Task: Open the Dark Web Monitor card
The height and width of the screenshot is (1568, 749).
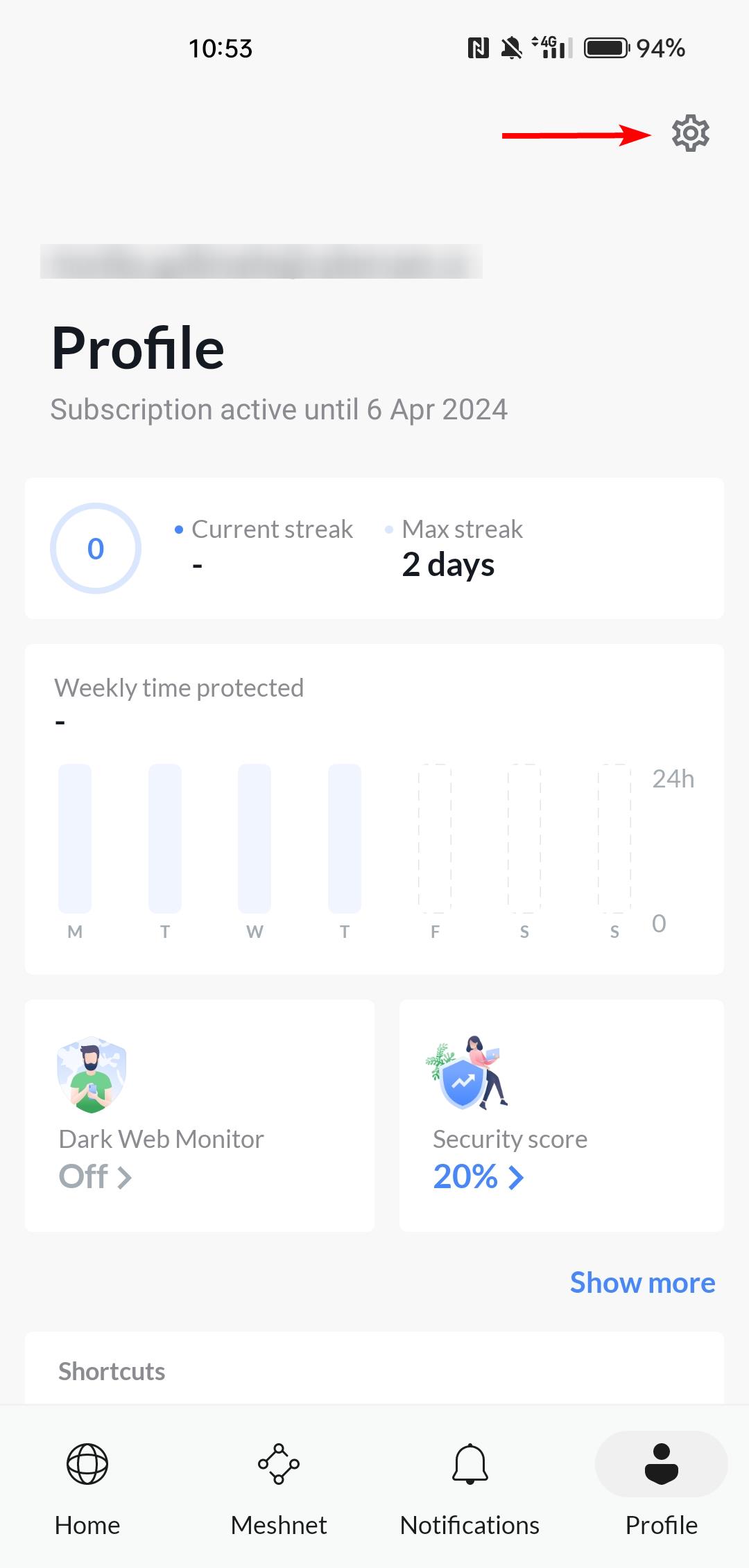Action: tap(200, 1115)
